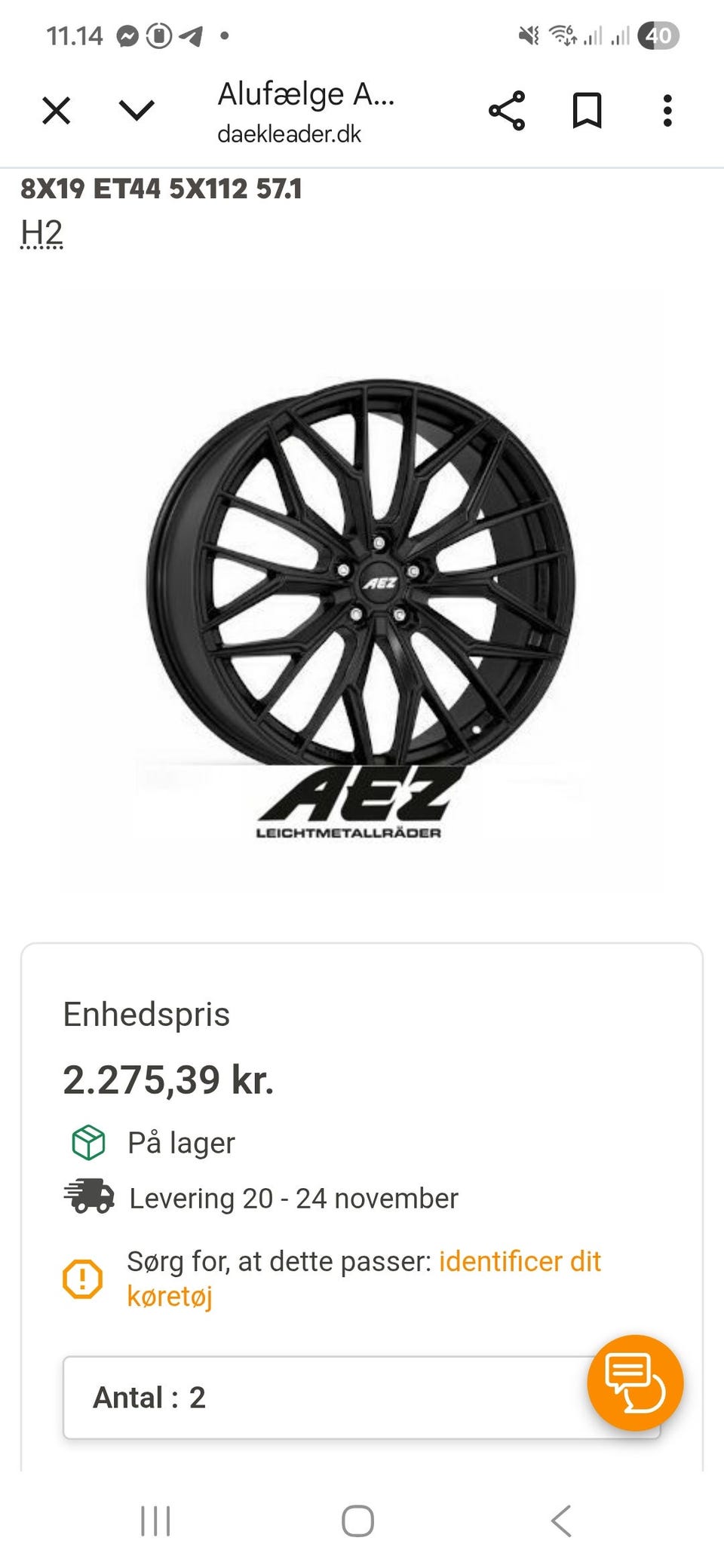Go to the system home screen
This screenshot has height=1568, width=724.
[357, 1521]
